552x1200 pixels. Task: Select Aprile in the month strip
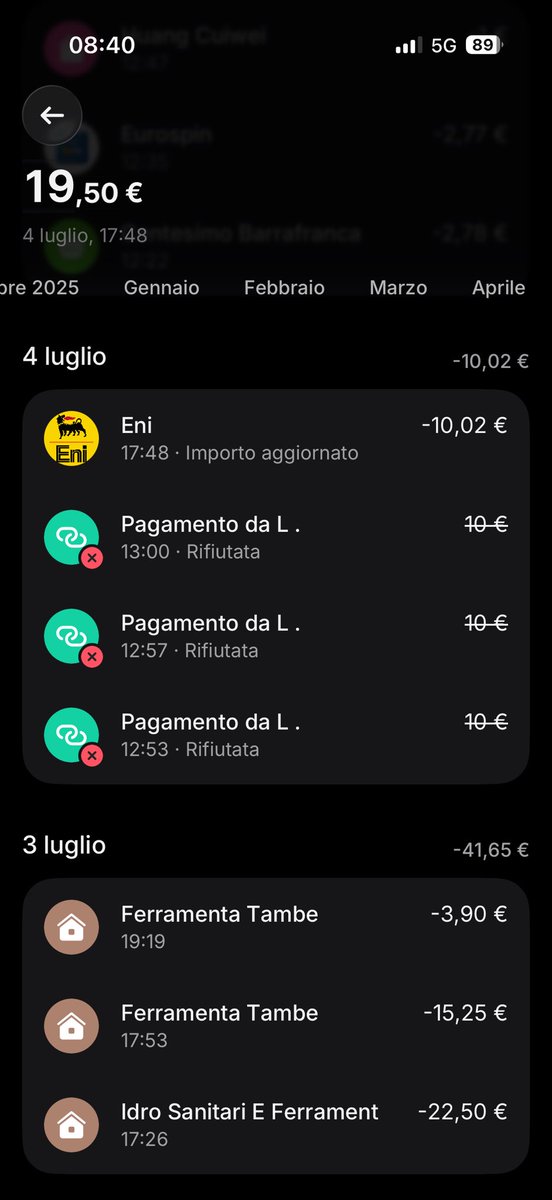499,288
